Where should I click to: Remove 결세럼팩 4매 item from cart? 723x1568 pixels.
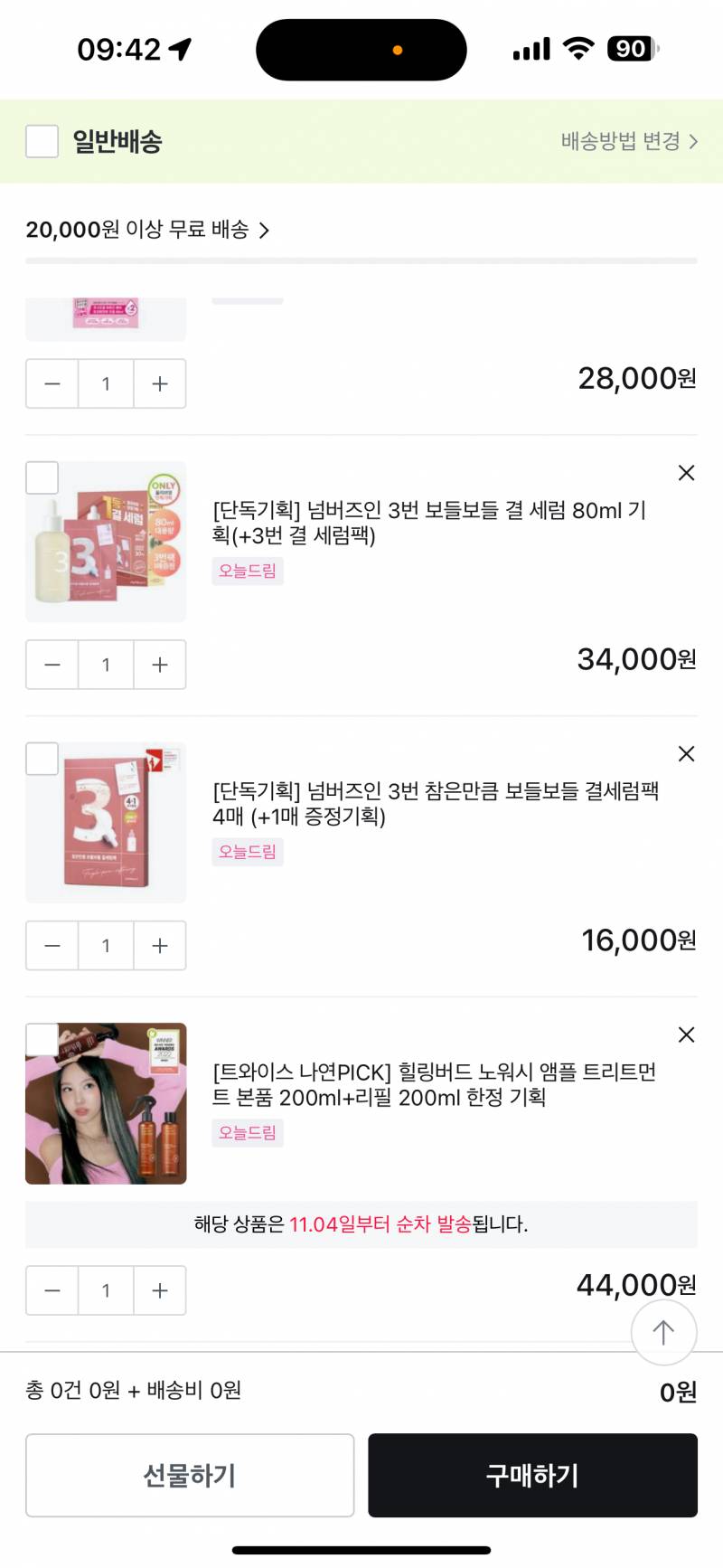click(686, 753)
